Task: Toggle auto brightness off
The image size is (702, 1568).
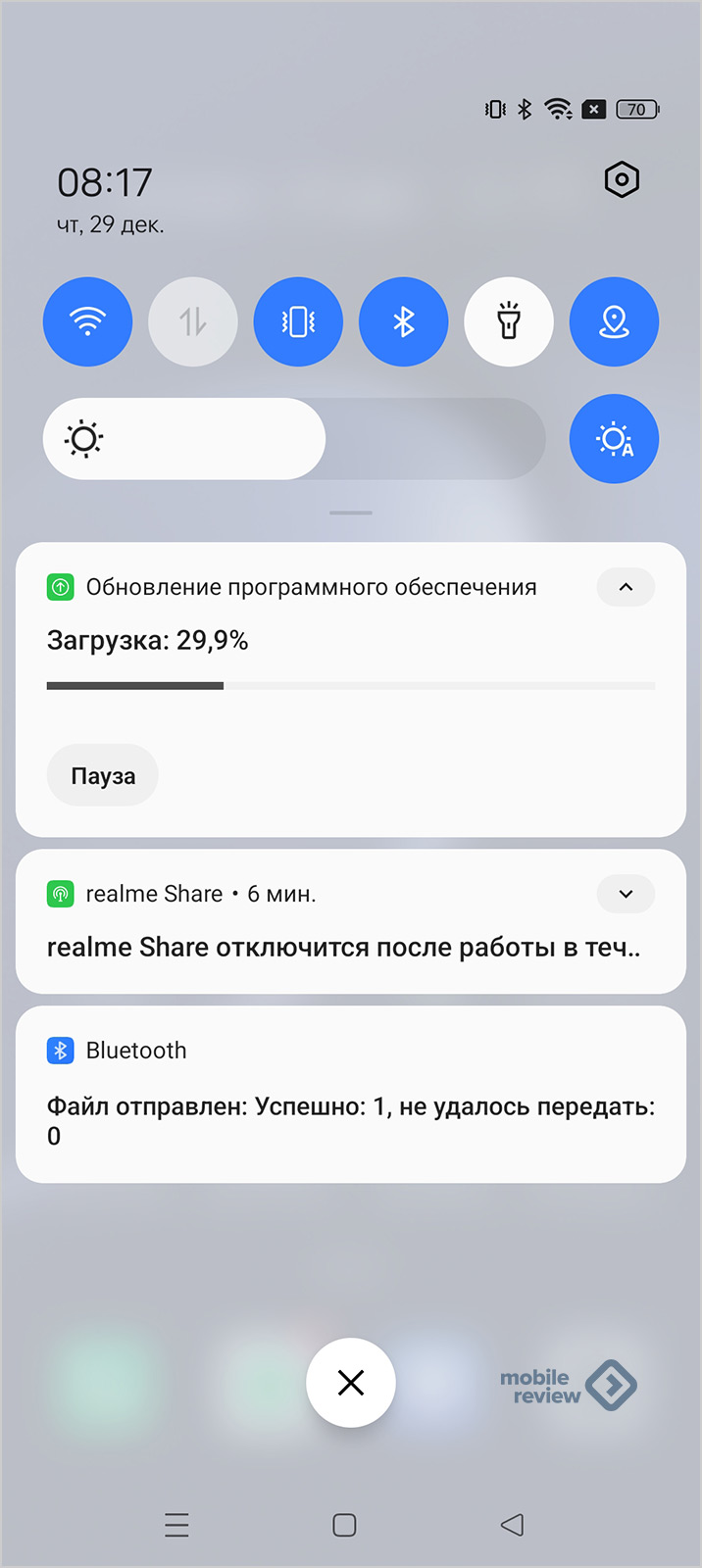Action: pyautogui.click(x=614, y=439)
